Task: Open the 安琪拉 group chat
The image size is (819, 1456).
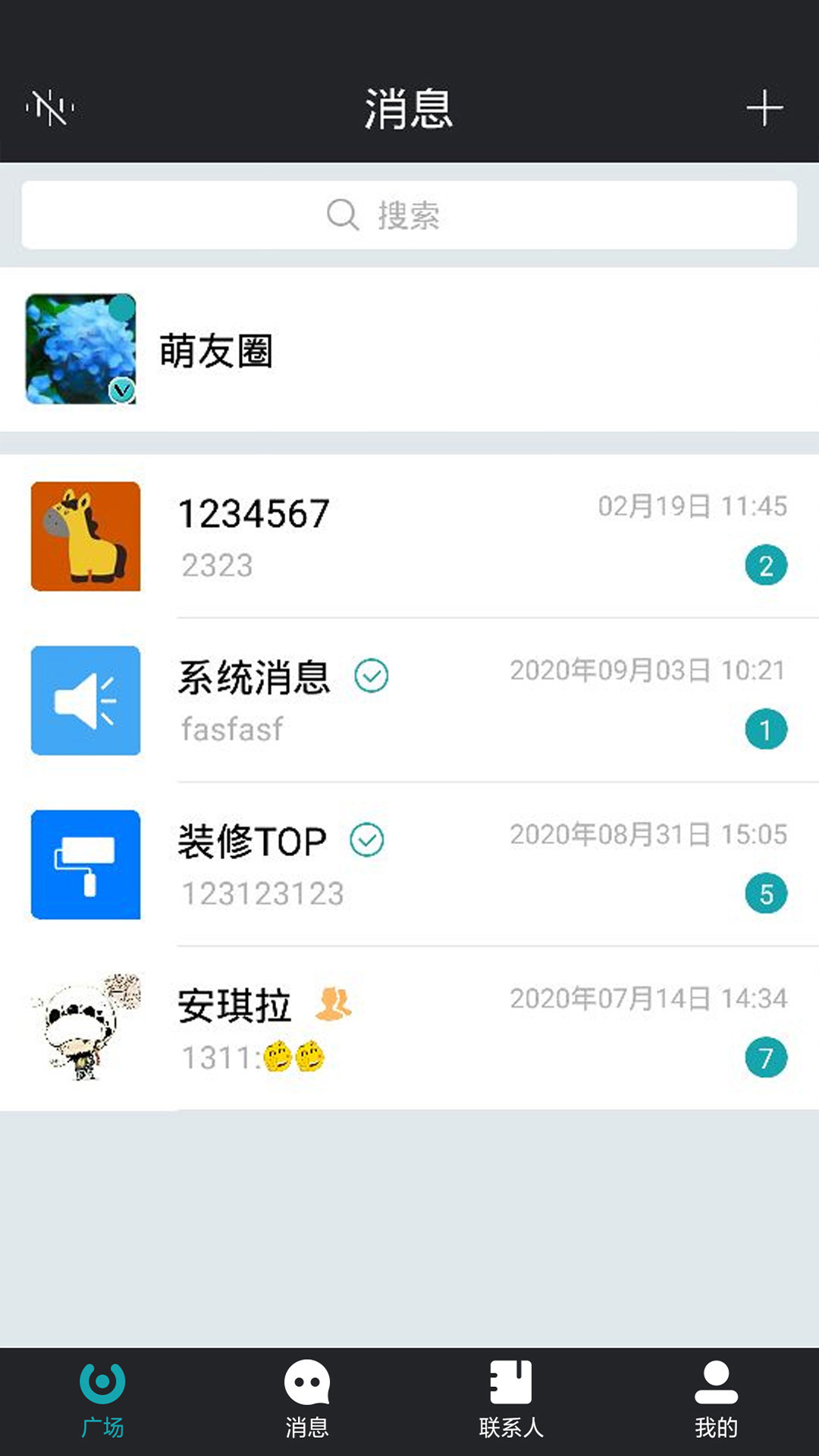Action: pos(409,1028)
